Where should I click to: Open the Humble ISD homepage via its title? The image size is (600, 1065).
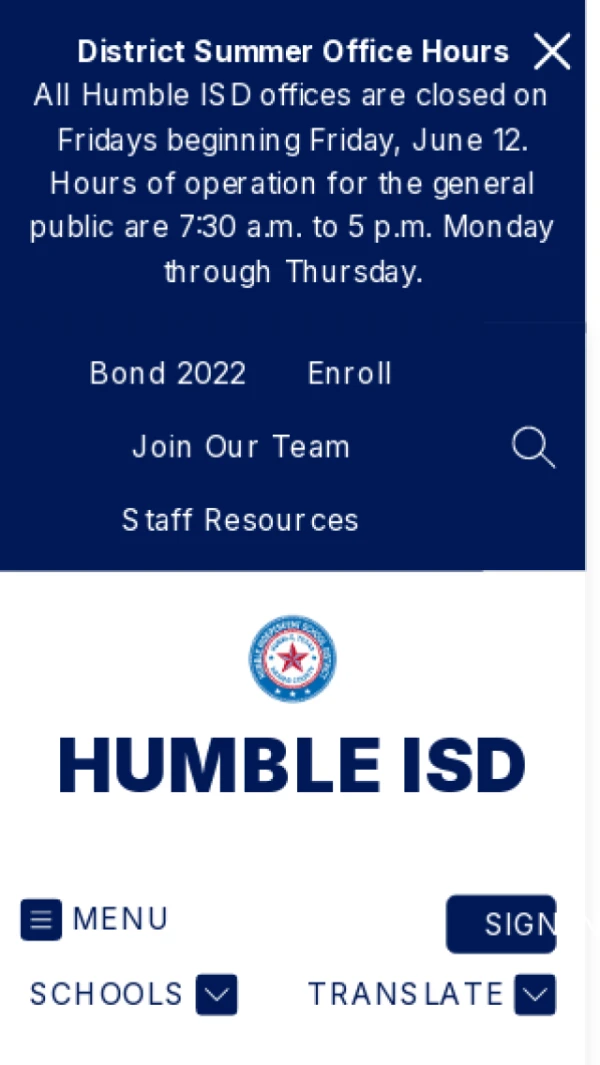pyautogui.click(x=292, y=764)
